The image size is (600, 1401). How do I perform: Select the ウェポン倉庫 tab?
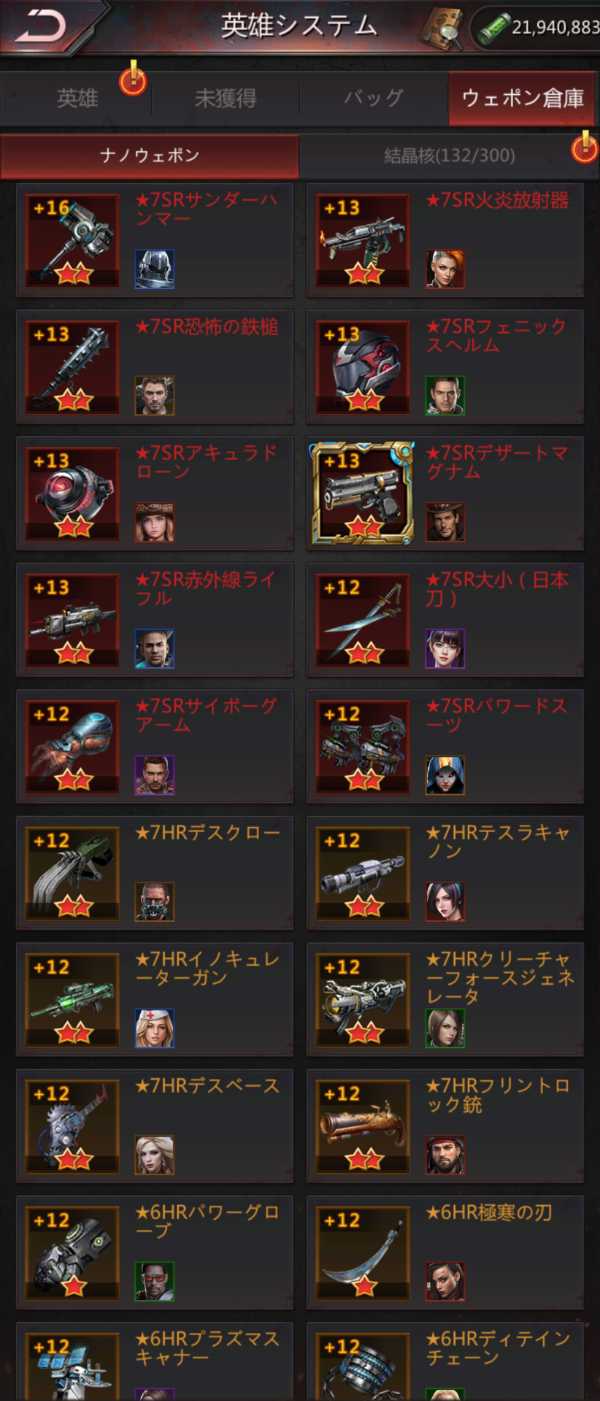point(521,98)
